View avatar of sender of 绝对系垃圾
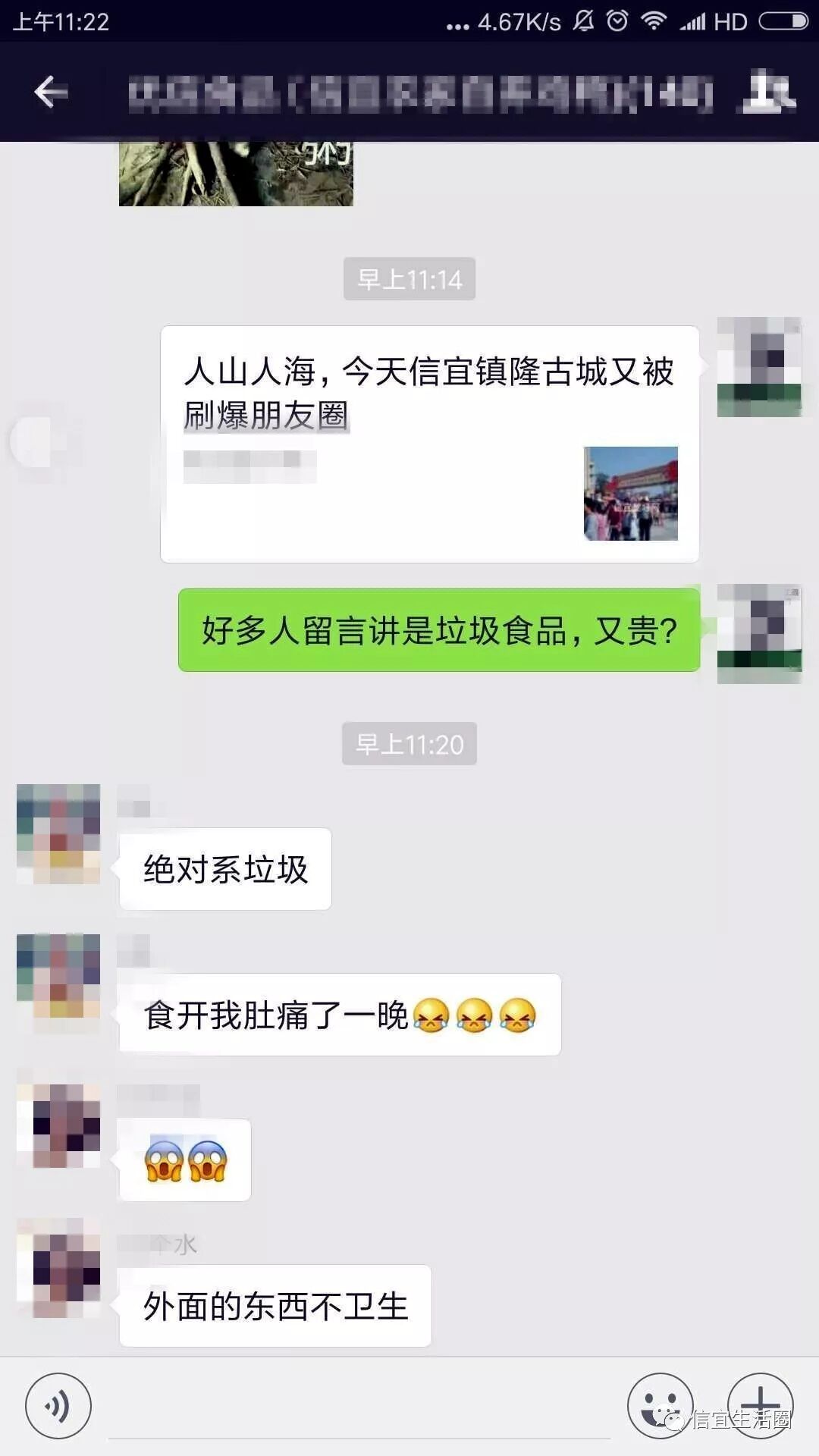The height and width of the screenshot is (1456, 819). pyautogui.click(x=58, y=833)
